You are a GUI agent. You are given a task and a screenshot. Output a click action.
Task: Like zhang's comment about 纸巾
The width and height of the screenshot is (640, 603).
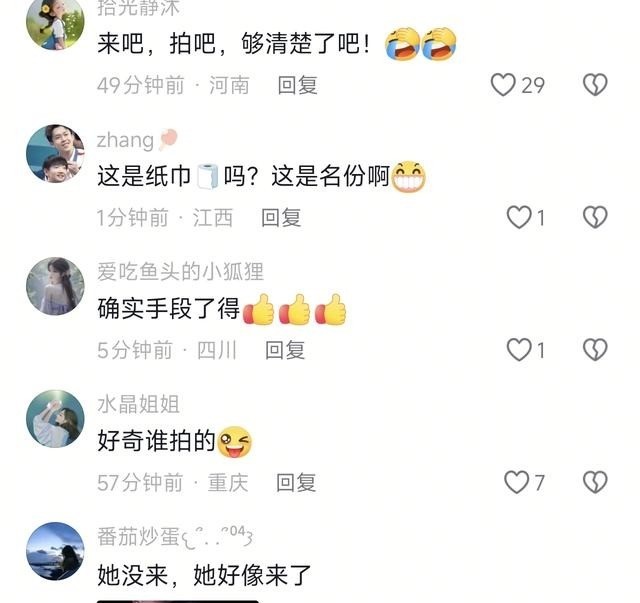point(519,217)
